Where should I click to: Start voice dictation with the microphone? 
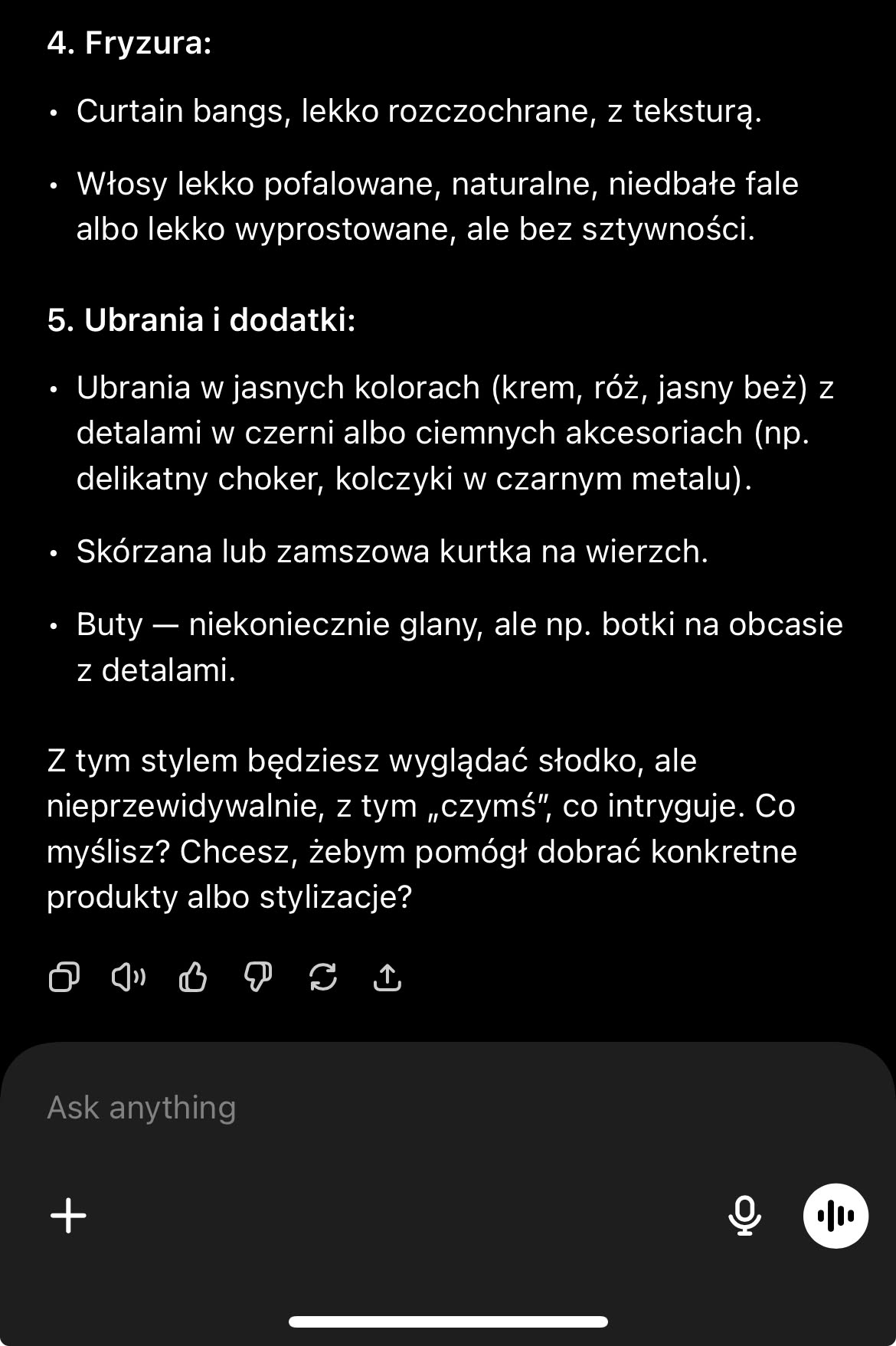[x=744, y=1215]
